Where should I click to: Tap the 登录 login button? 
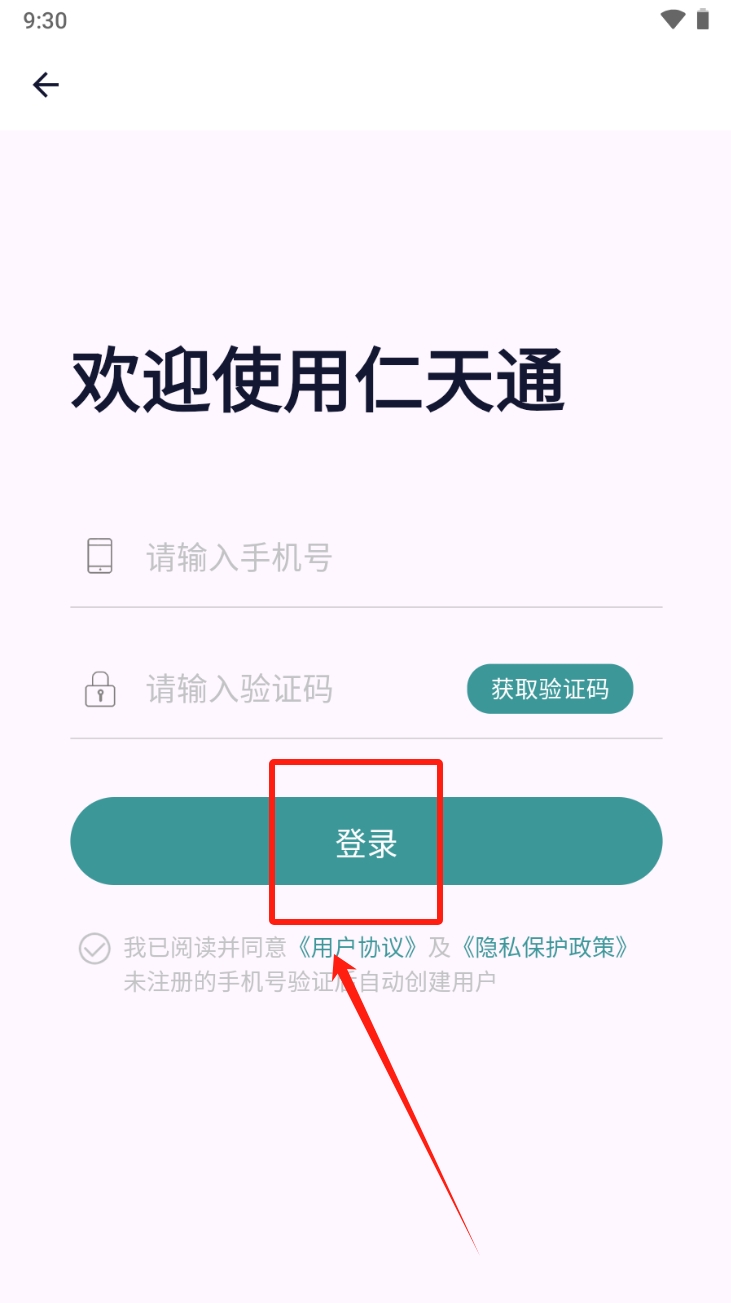(366, 841)
